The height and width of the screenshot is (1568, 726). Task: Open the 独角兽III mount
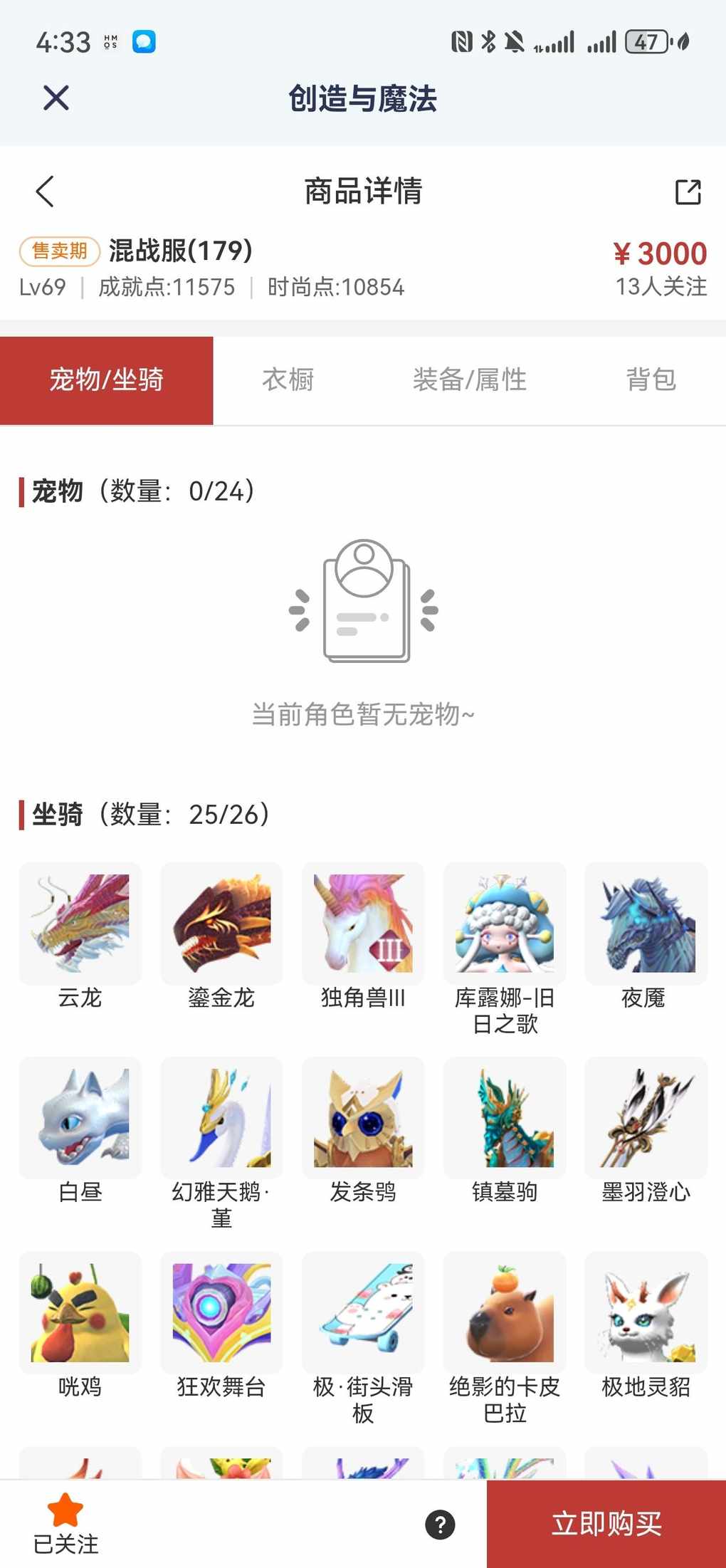363,924
